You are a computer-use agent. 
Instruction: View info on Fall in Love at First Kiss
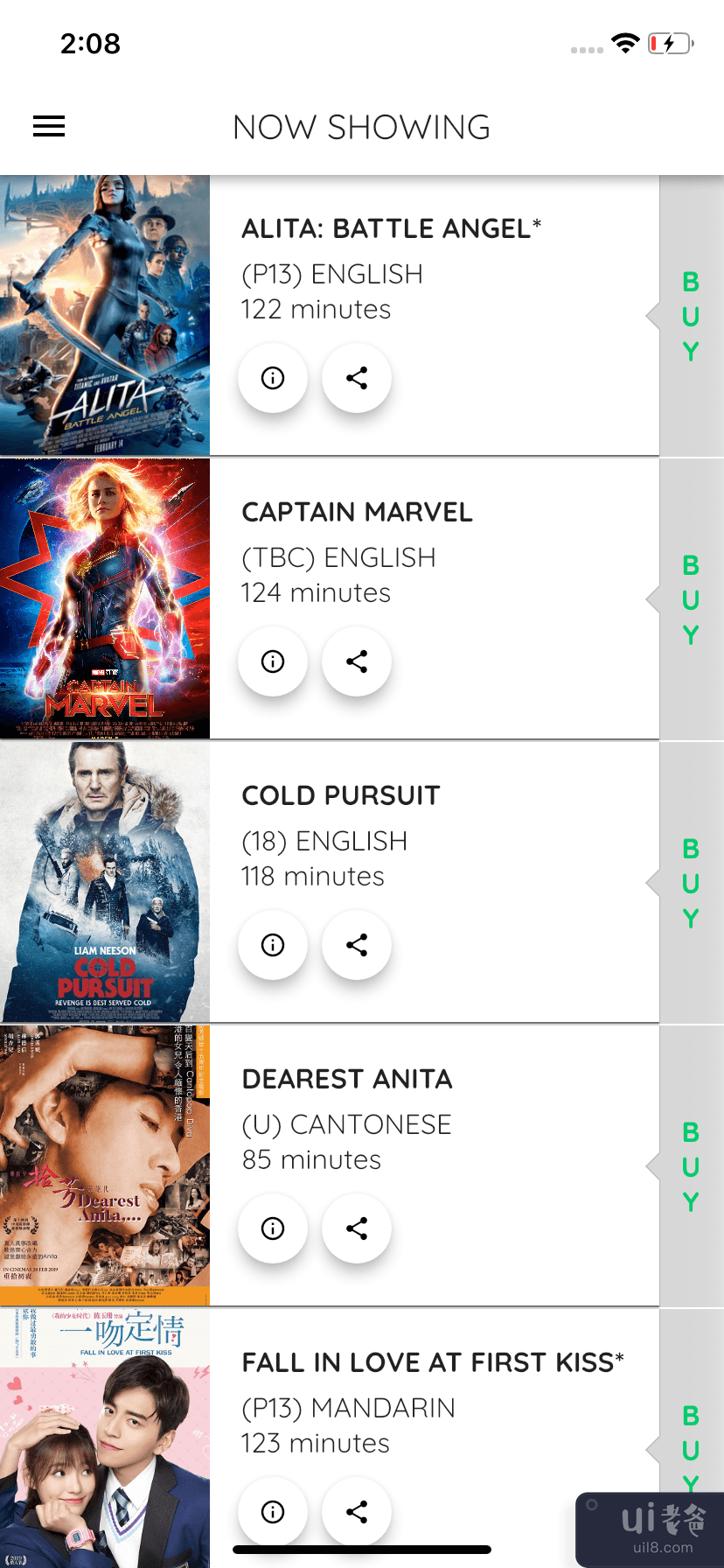tap(273, 1512)
